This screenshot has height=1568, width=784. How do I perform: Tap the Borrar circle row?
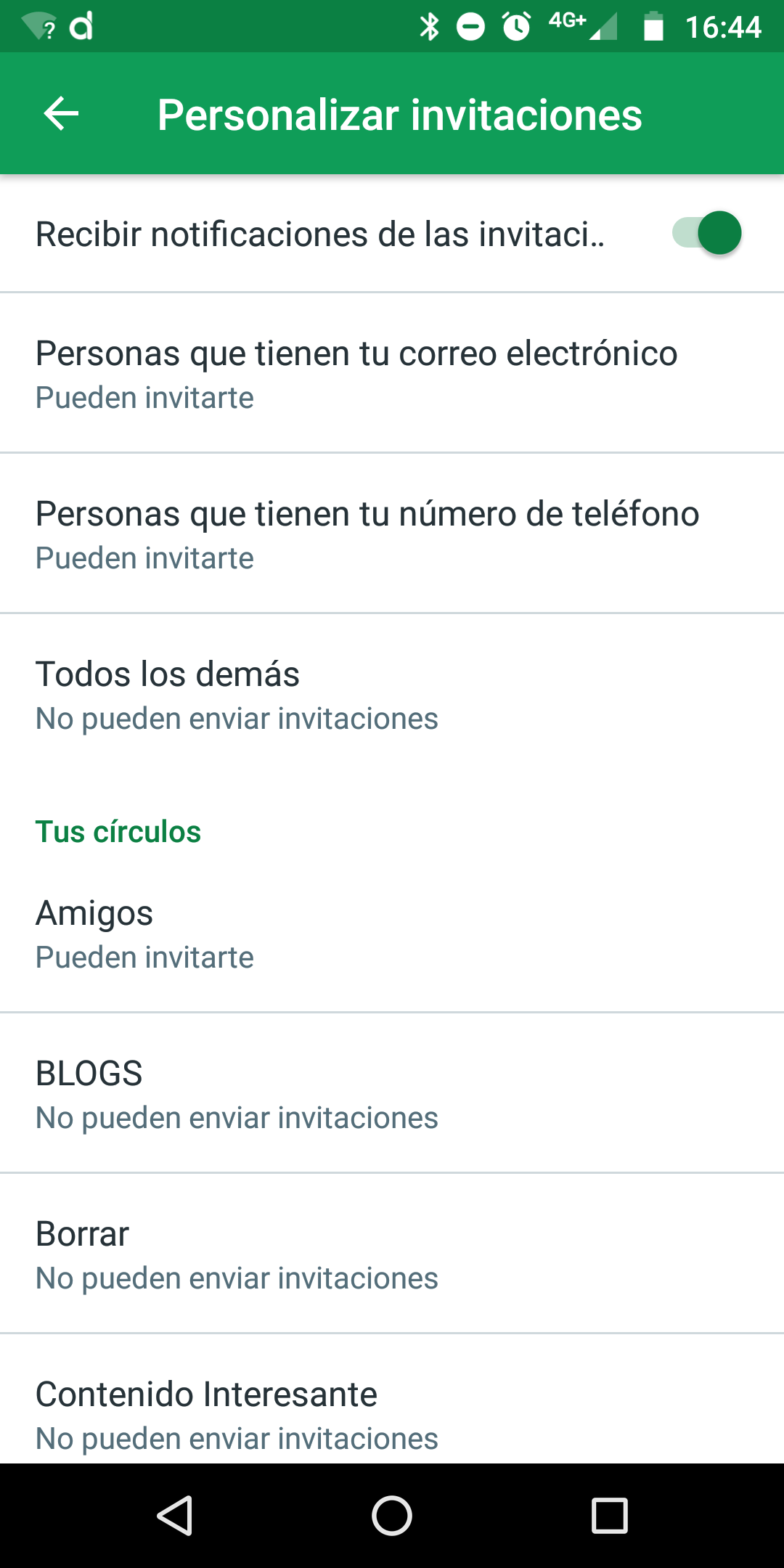coord(392,1254)
